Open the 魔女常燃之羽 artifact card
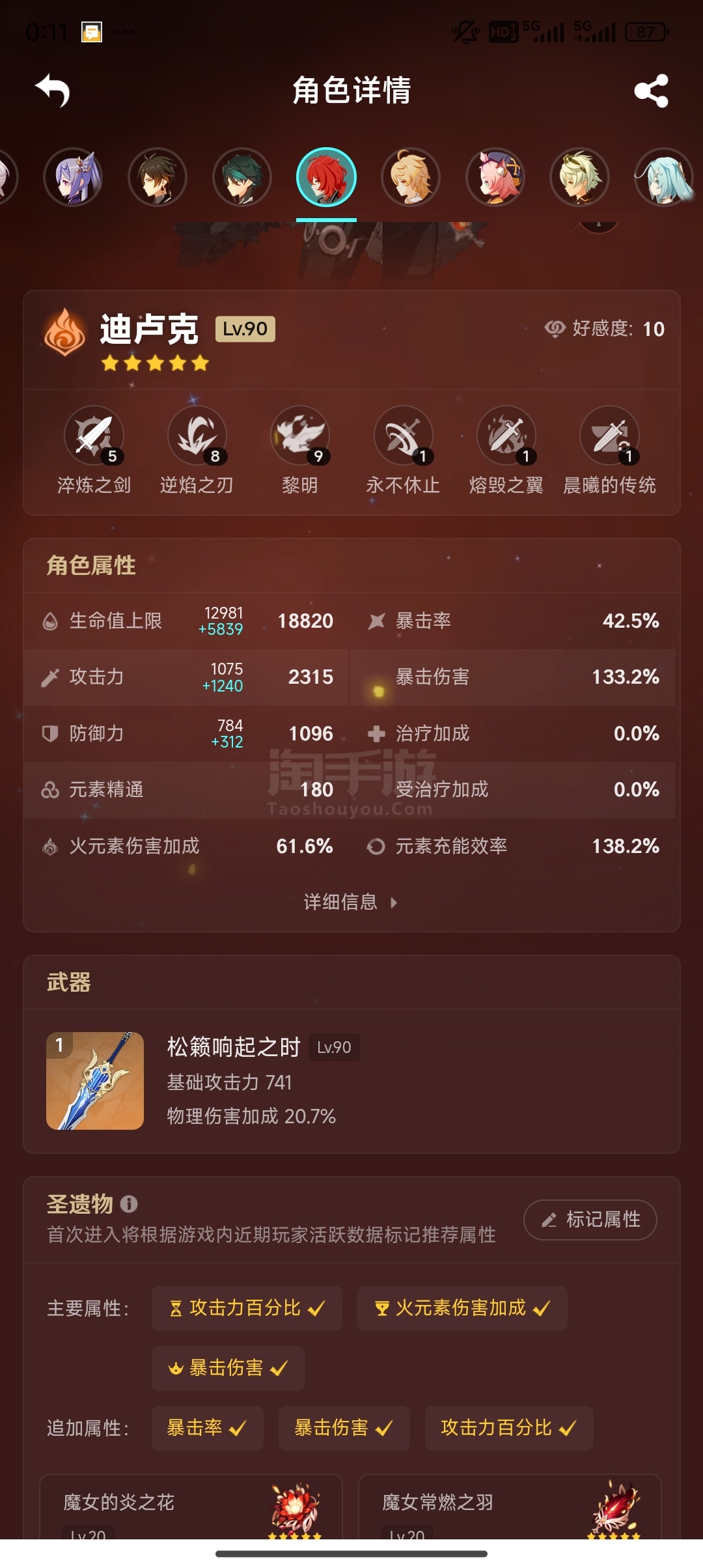Image resolution: width=703 pixels, height=1568 pixels. (x=510, y=1507)
